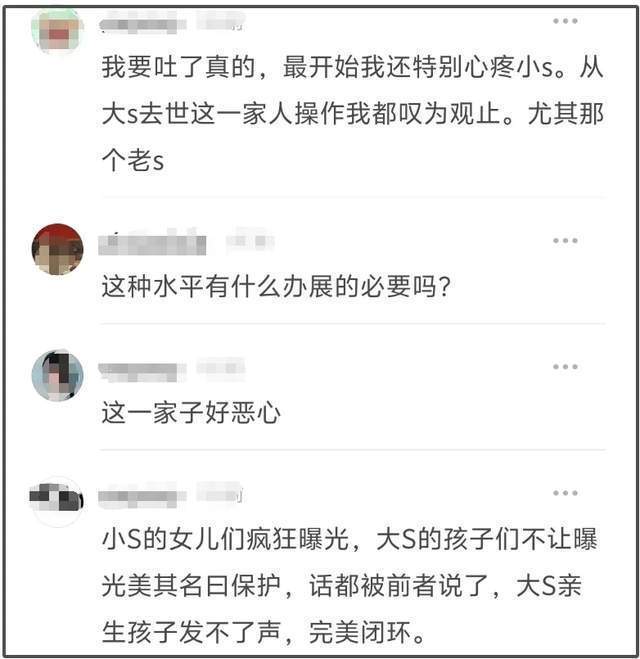Open overflow menu for 小S的女儿们 comment
The image size is (640, 659).
click(565, 494)
